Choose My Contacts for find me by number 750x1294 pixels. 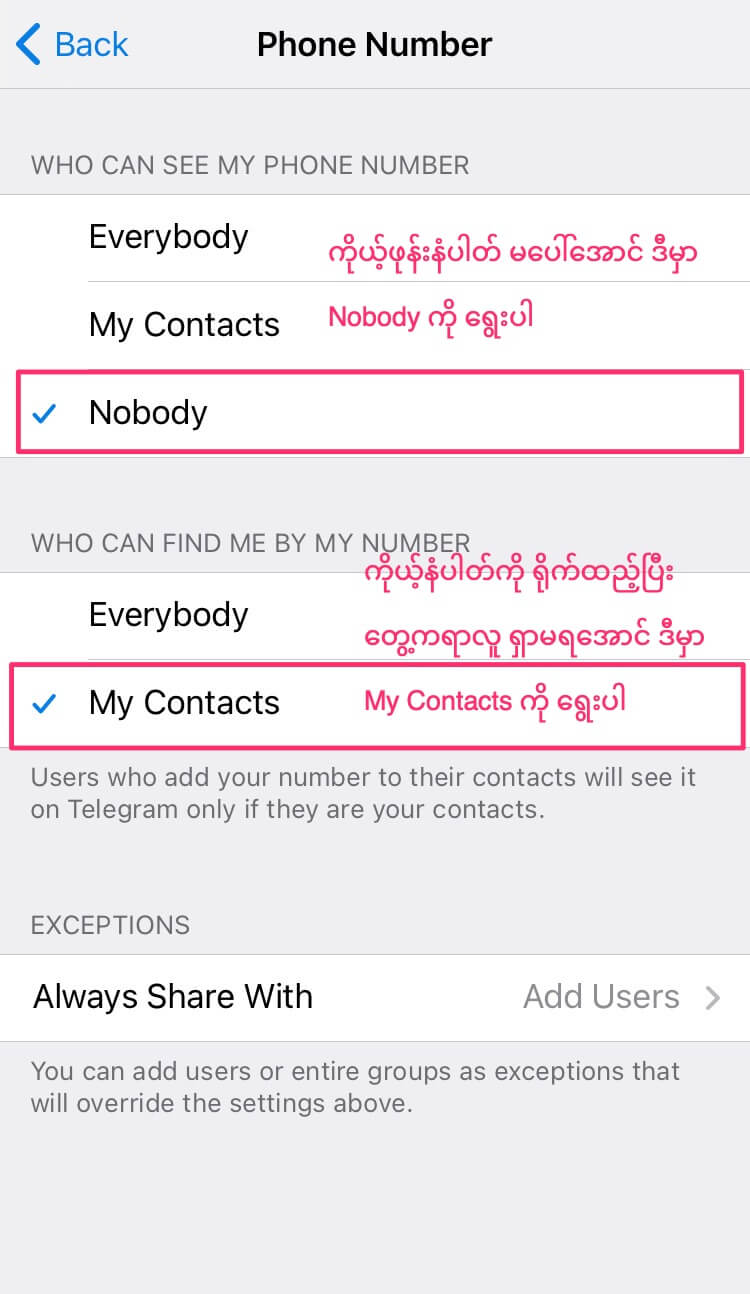coord(184,703)
